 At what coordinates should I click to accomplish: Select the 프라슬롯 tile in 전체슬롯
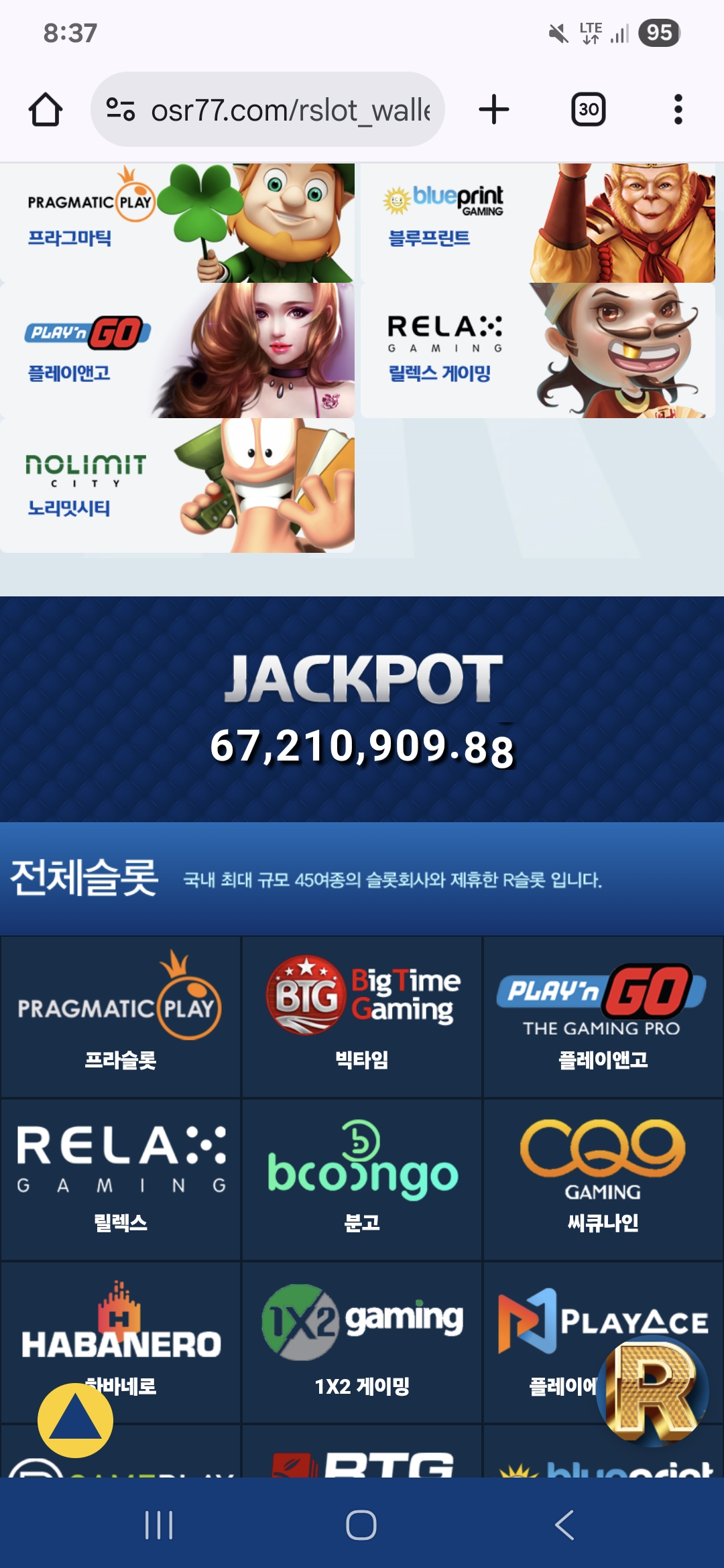tap(121, 1016)
